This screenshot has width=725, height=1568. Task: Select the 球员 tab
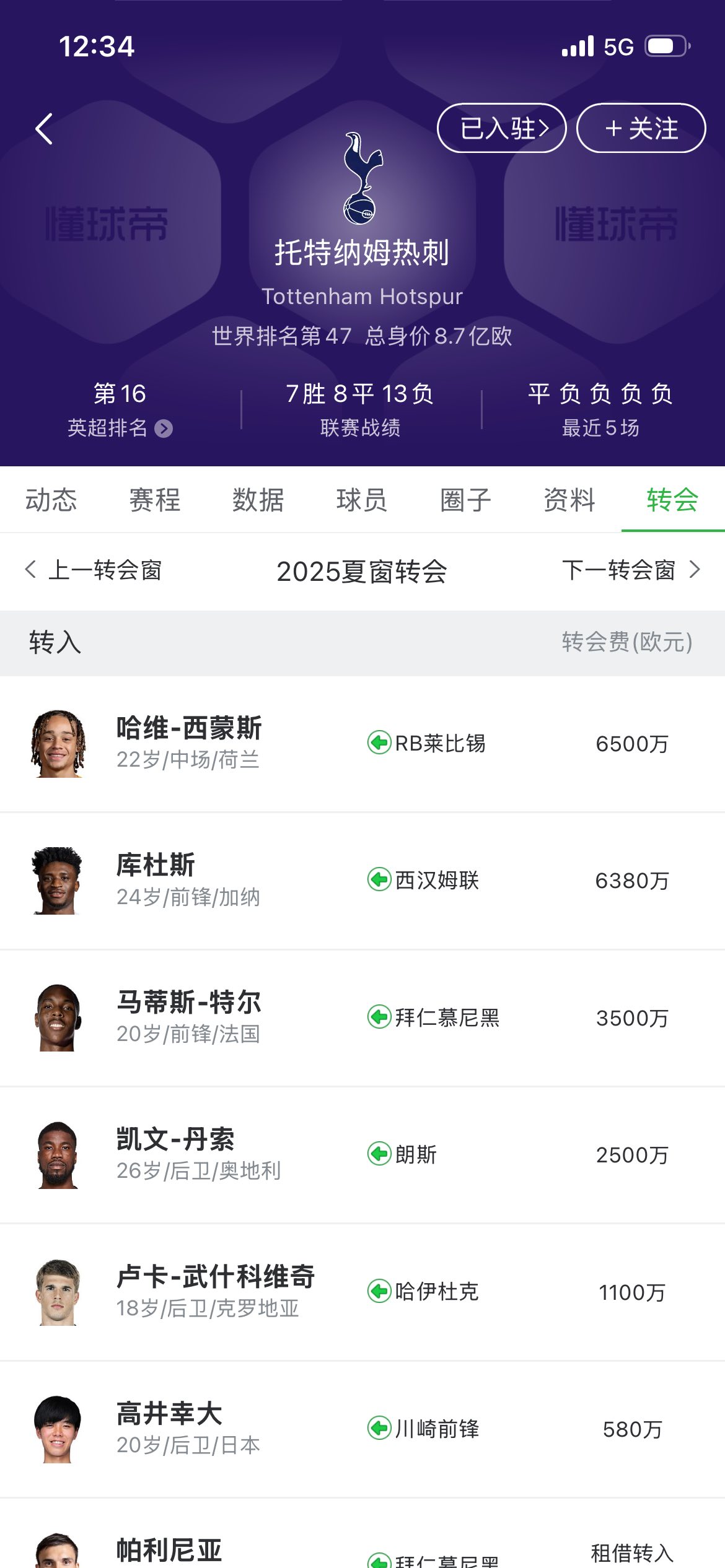pos(362,500)
